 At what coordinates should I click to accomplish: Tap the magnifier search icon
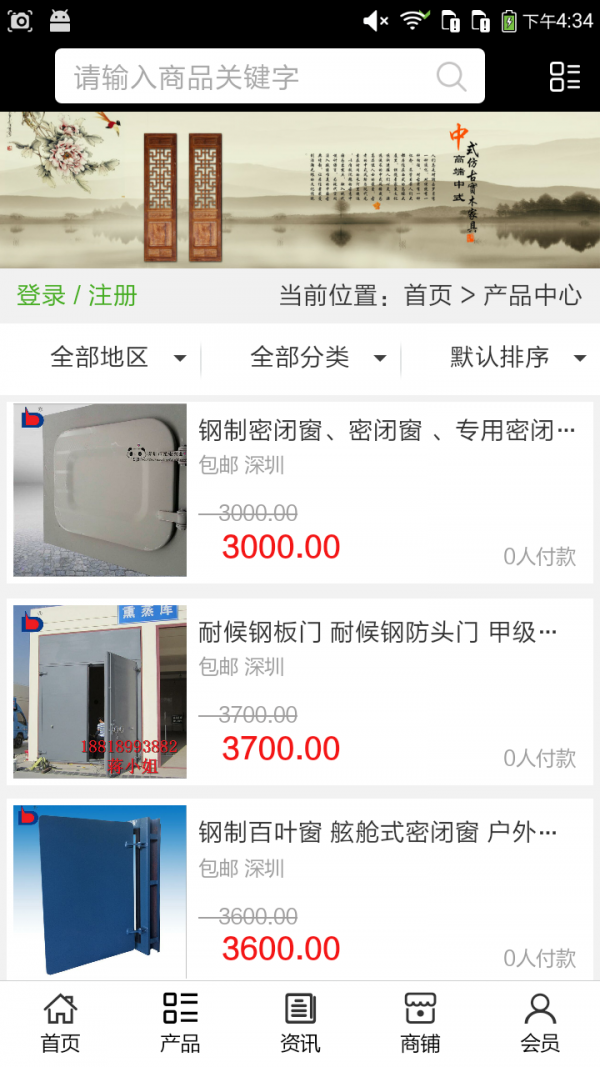(451, 77)
